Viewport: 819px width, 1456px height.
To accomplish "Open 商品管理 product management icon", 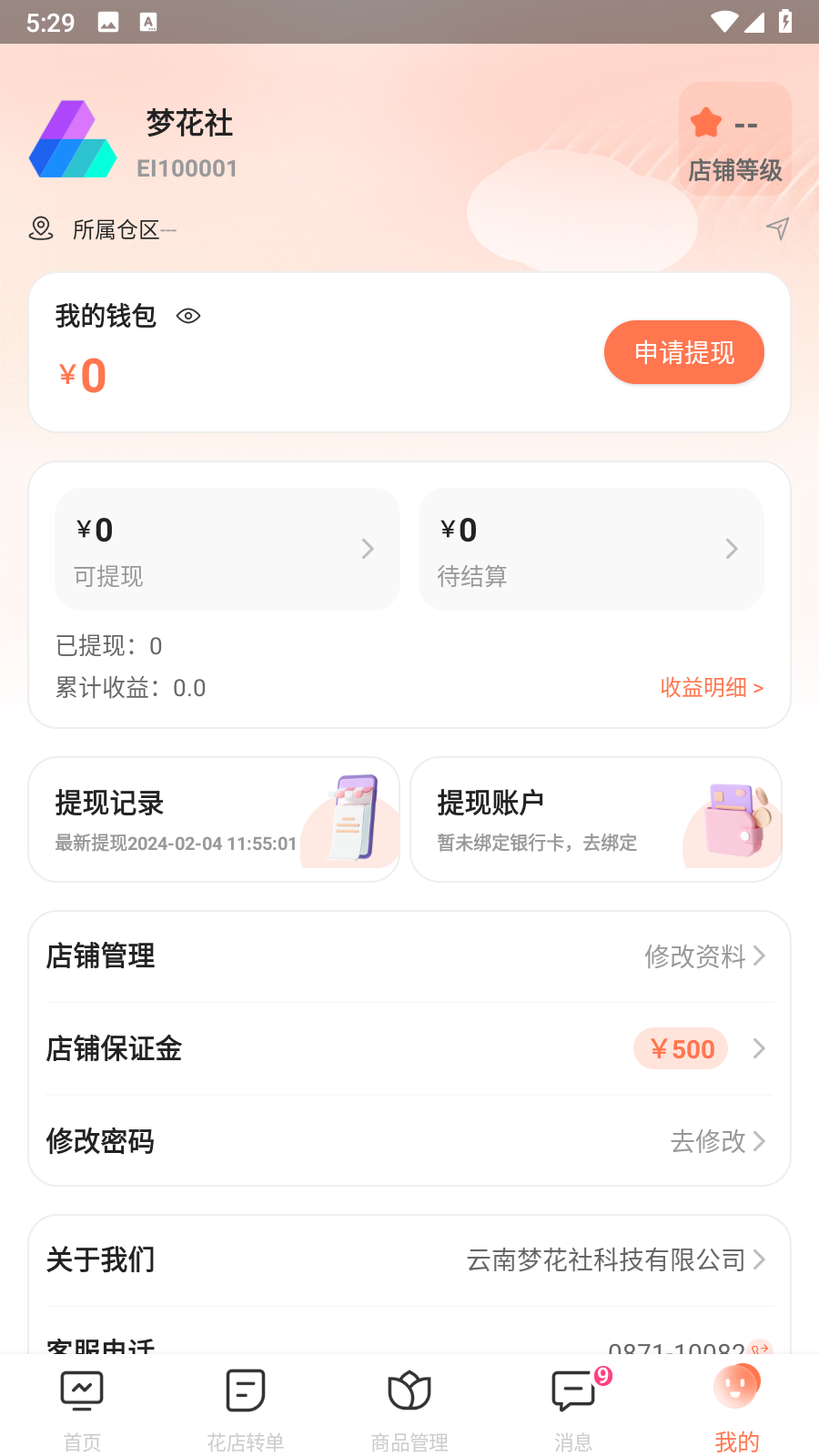I will pyautogui.click(x=408, y=1390).
